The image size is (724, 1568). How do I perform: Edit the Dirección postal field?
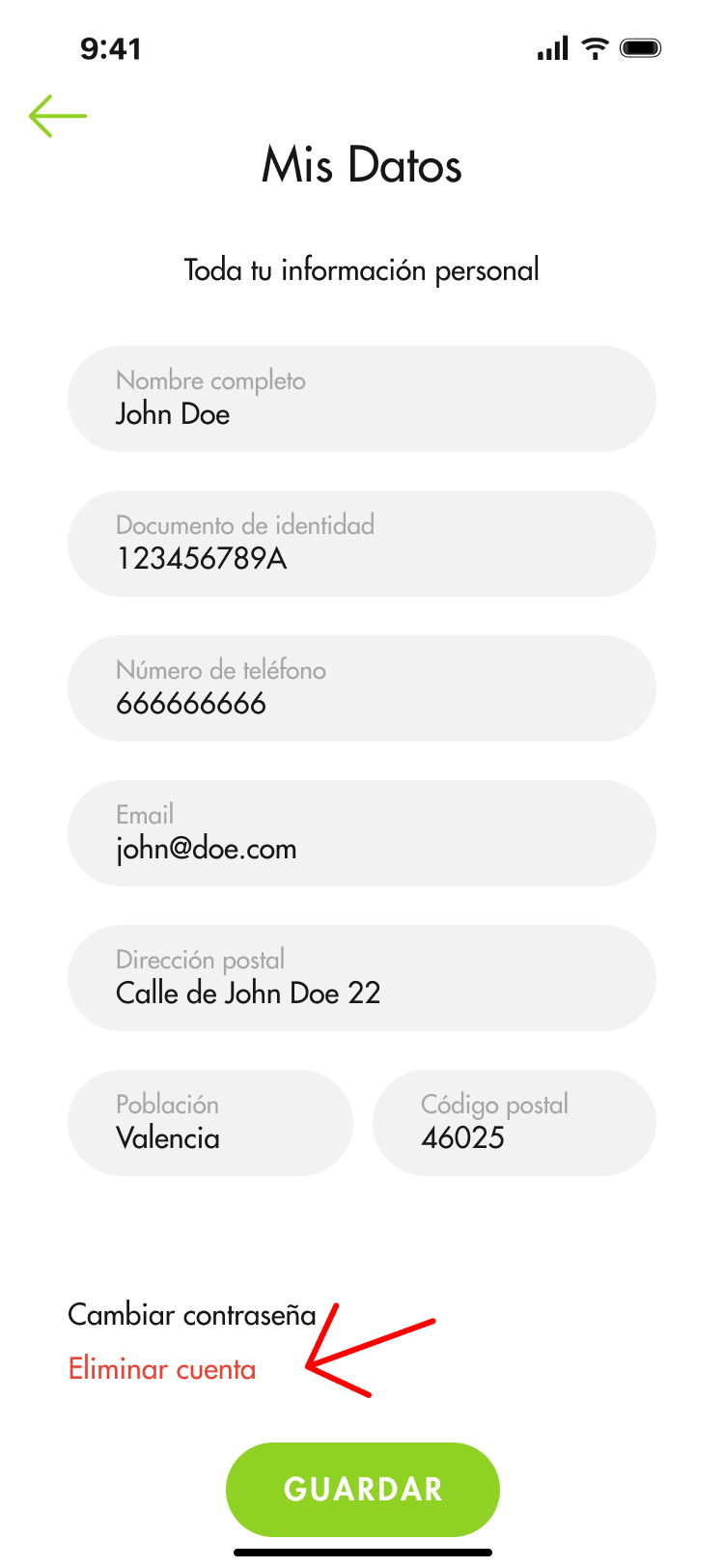362,978
